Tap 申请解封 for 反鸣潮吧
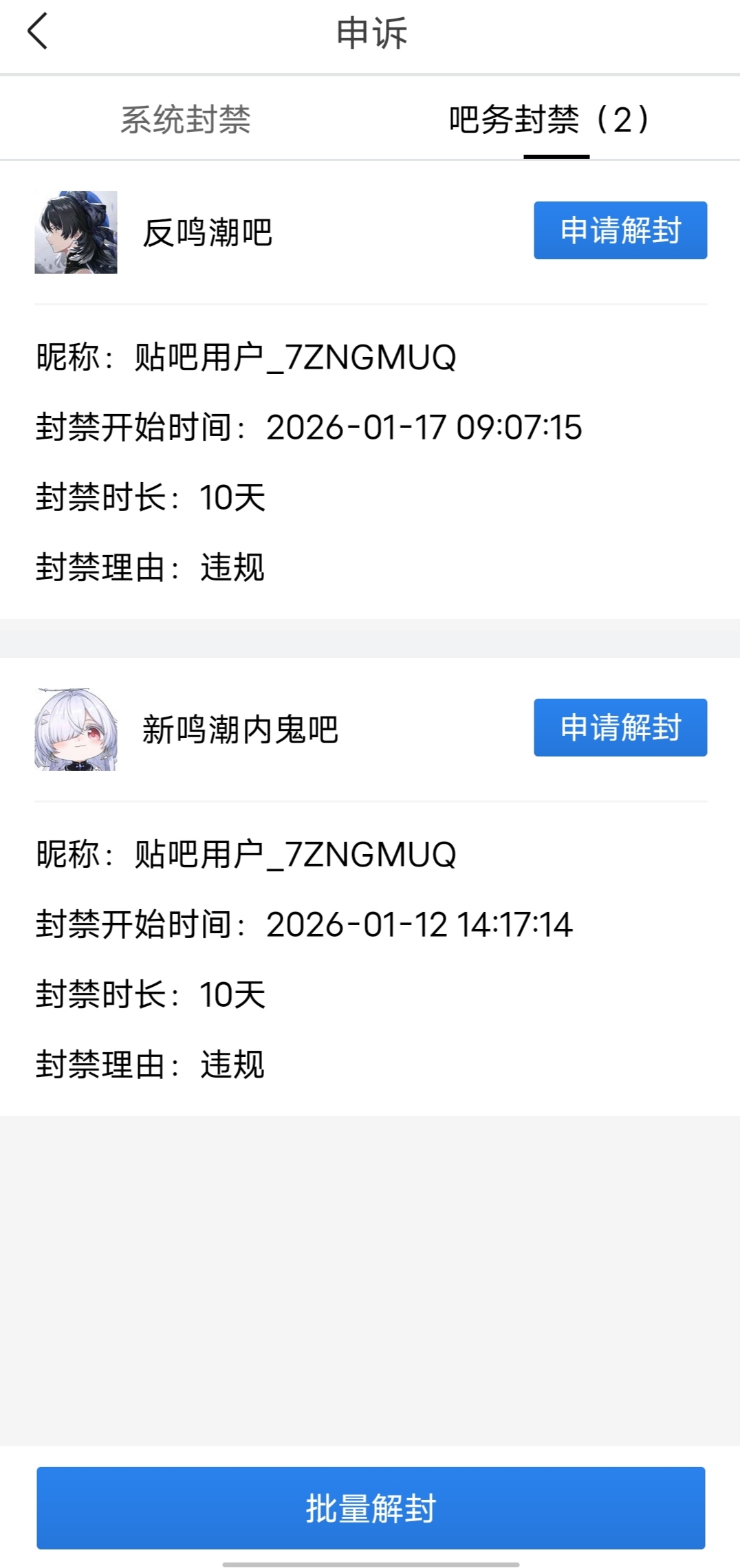Viewport: 740px width, 1568px height. [x=620, y=230]
